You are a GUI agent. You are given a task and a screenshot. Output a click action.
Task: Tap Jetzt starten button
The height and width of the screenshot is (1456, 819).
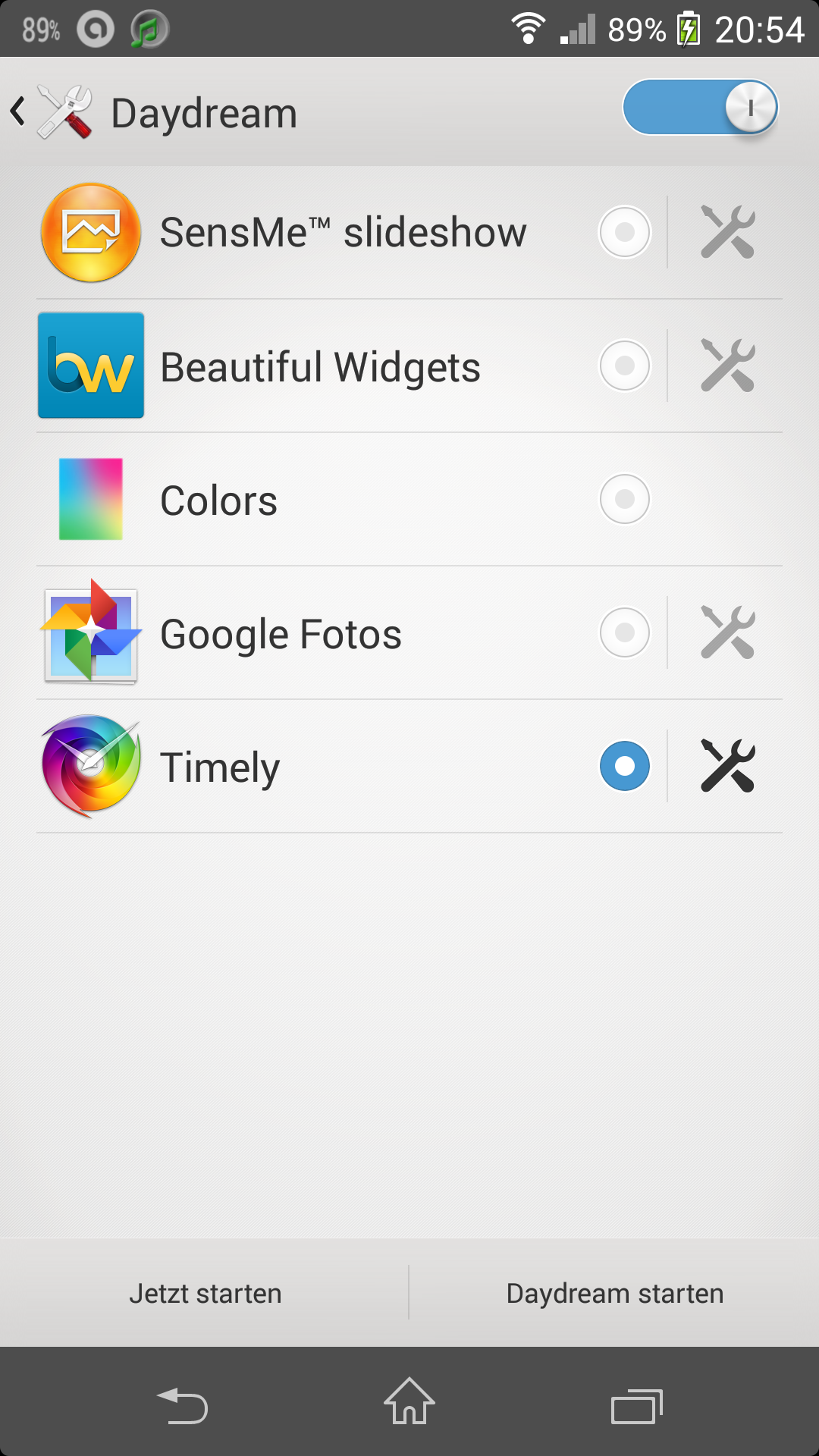[x=205, y=1293]
